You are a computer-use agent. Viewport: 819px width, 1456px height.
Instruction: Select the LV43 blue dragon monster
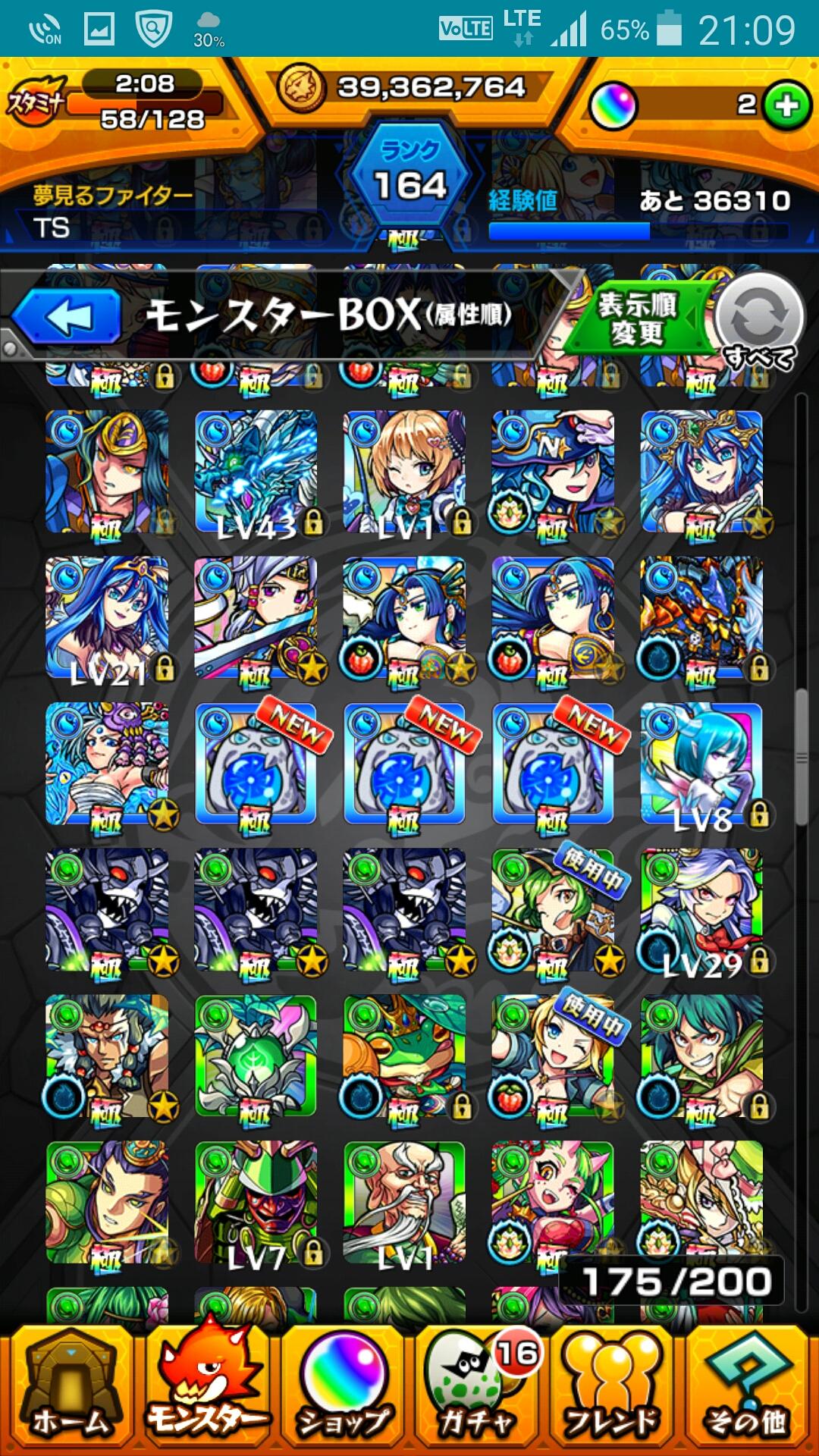256,472
